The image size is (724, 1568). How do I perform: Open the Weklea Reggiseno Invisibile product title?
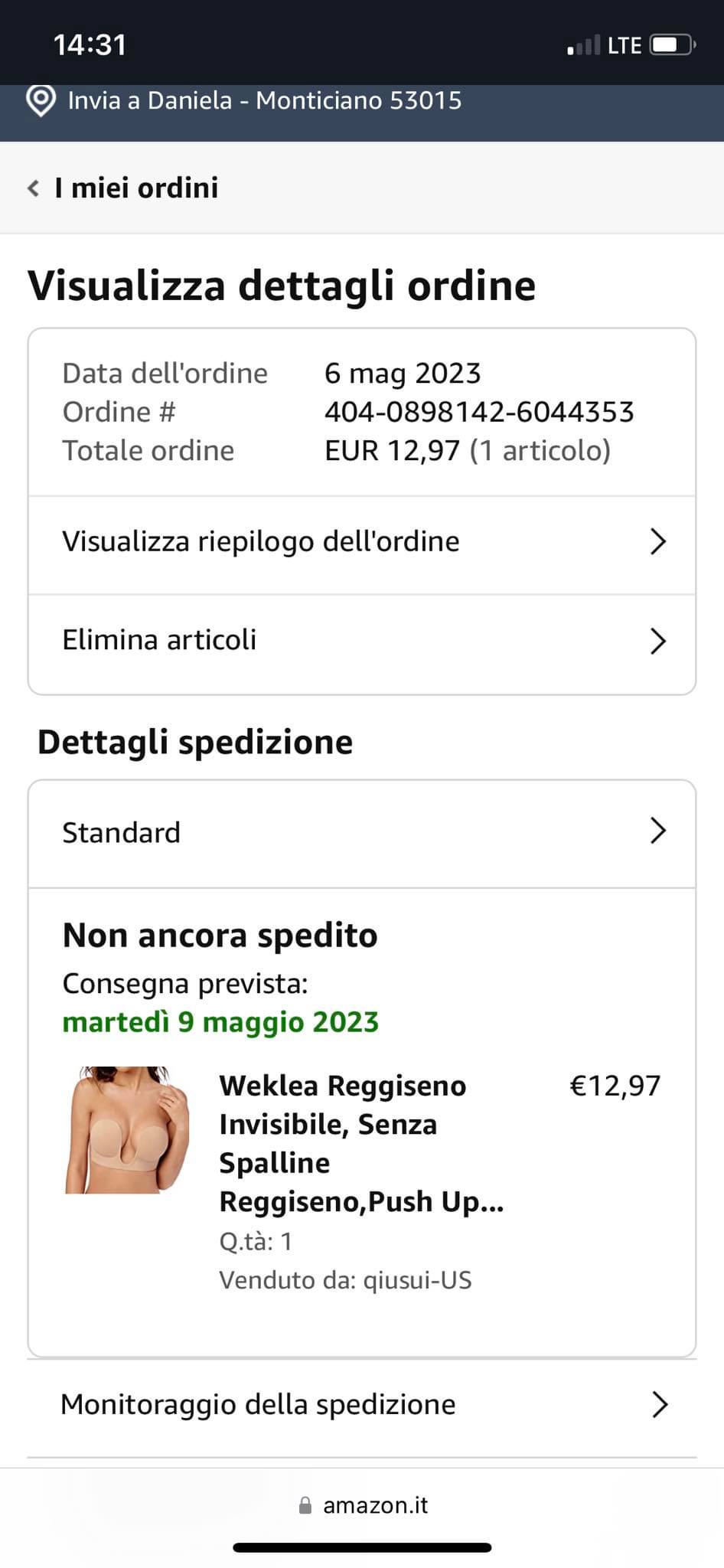point(360,1143)
